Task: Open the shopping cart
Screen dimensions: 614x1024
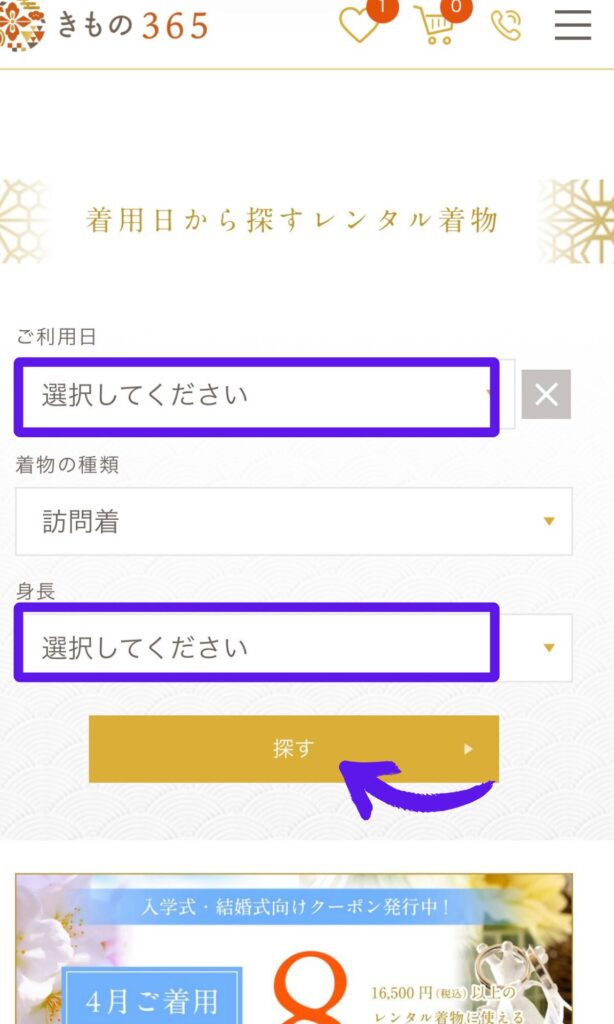Action: (x=435, y=25)
